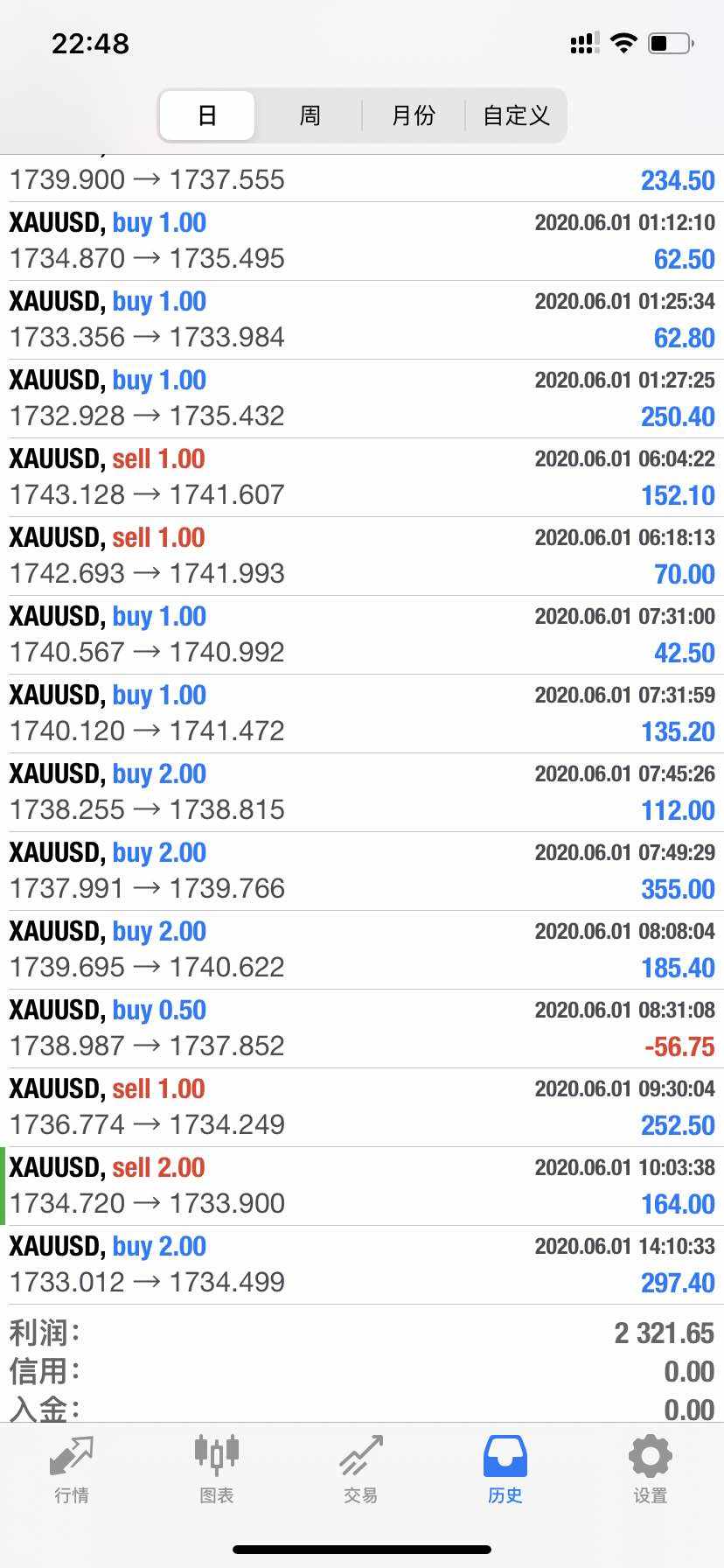The image size is (724, 1568).
Task: Choose the 自定义 custom period
Action: tap(516, 115)
